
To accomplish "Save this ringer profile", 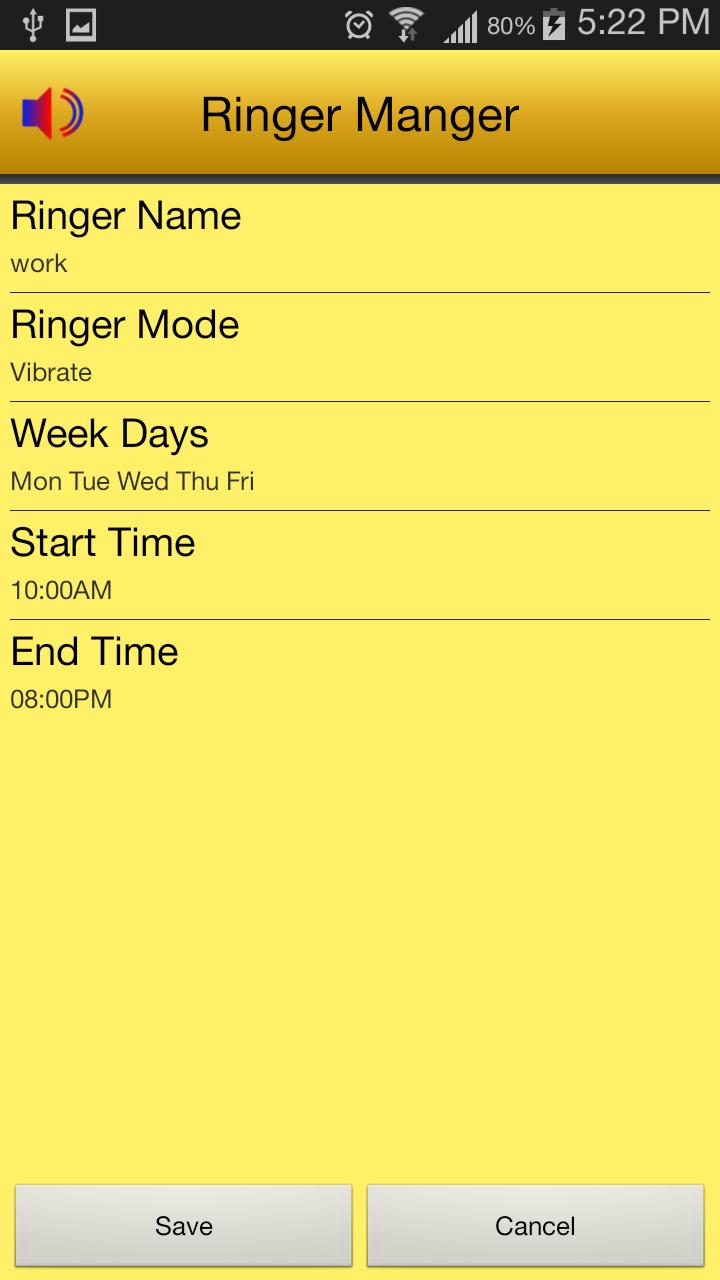I will coord(184,1226).
